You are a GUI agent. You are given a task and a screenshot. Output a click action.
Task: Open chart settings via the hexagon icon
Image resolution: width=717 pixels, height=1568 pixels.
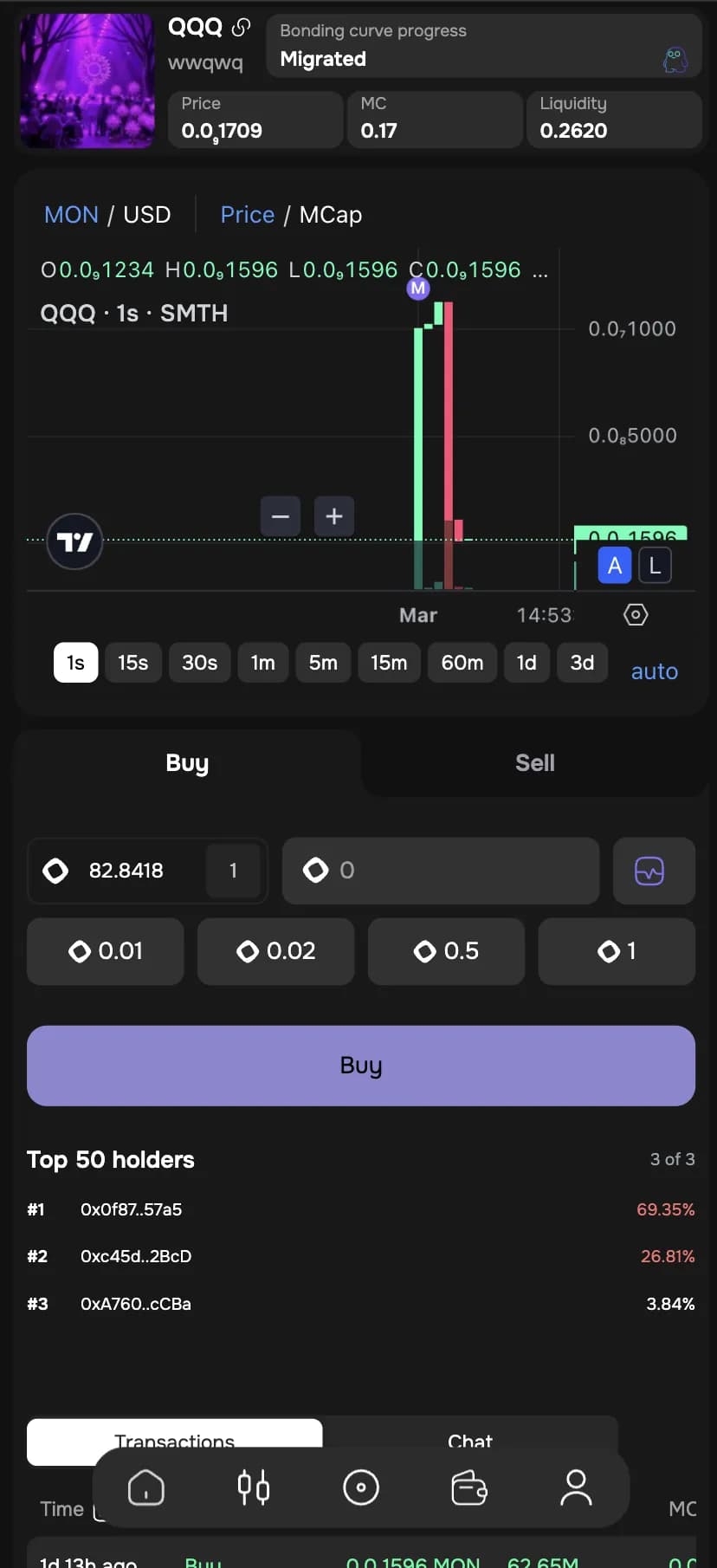(635, 614)
